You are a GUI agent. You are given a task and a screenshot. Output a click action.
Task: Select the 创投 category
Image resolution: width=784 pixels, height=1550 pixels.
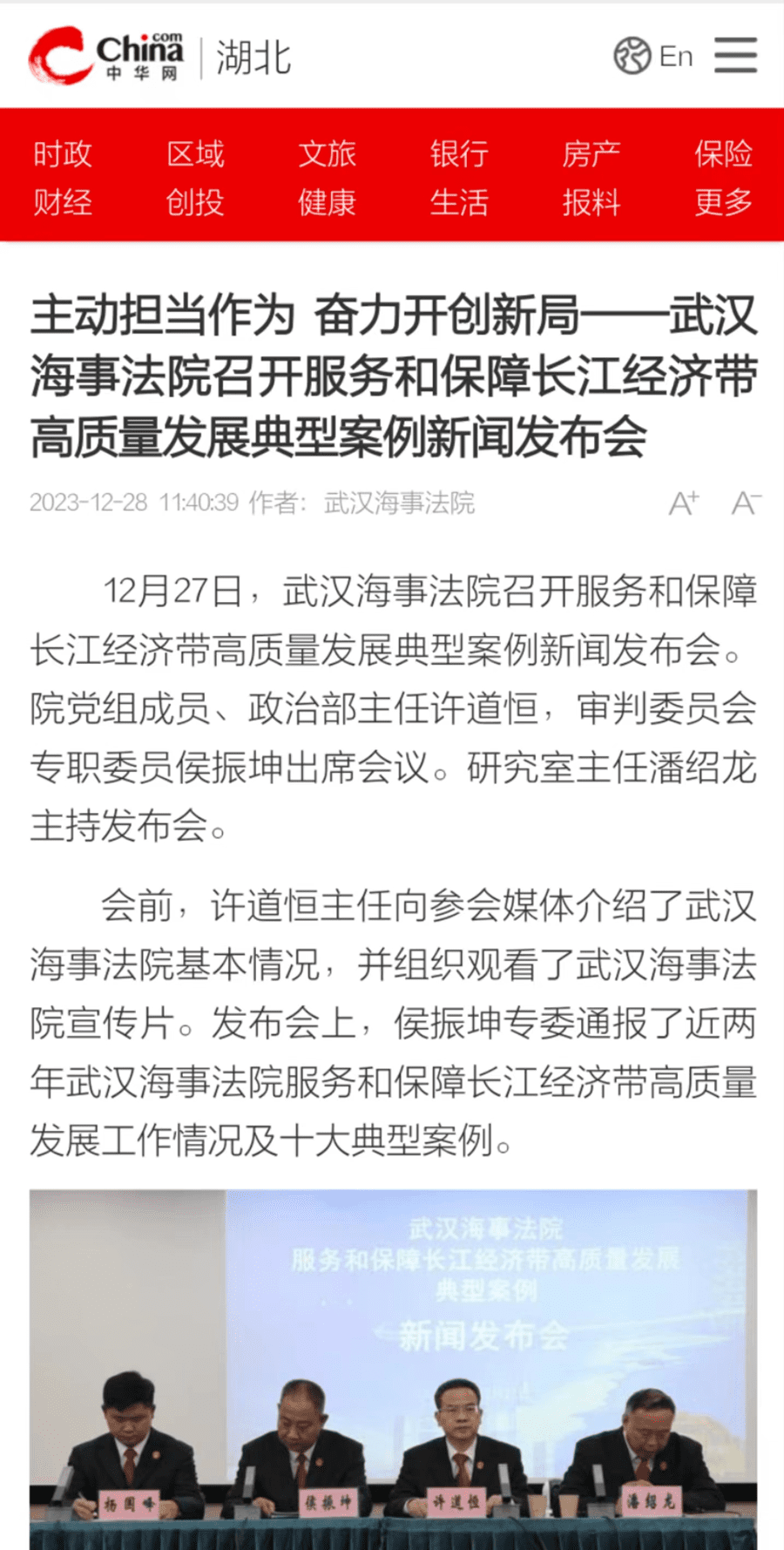[195, 202]
